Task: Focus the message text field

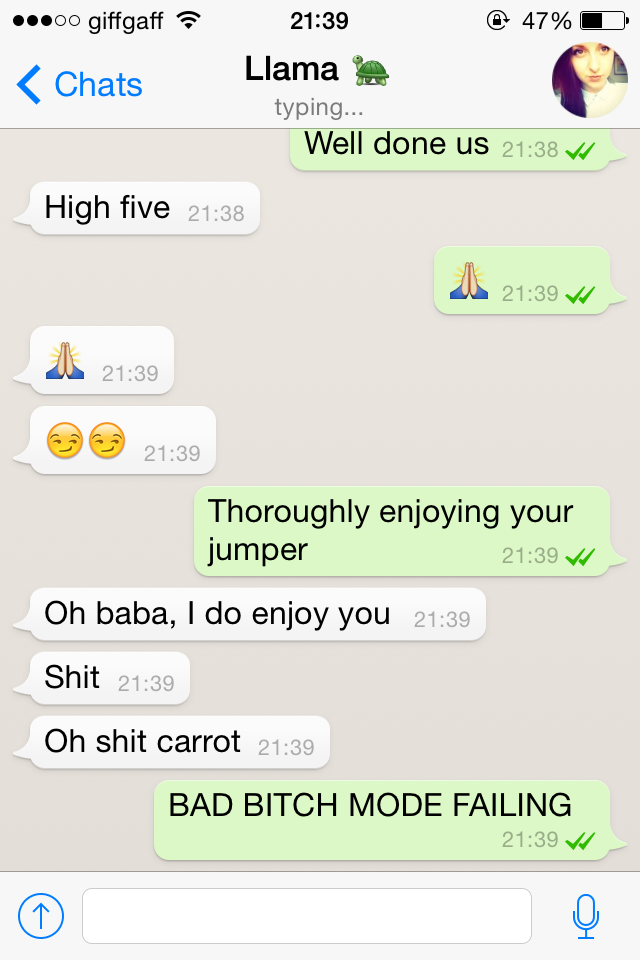Action: point(306,915)
